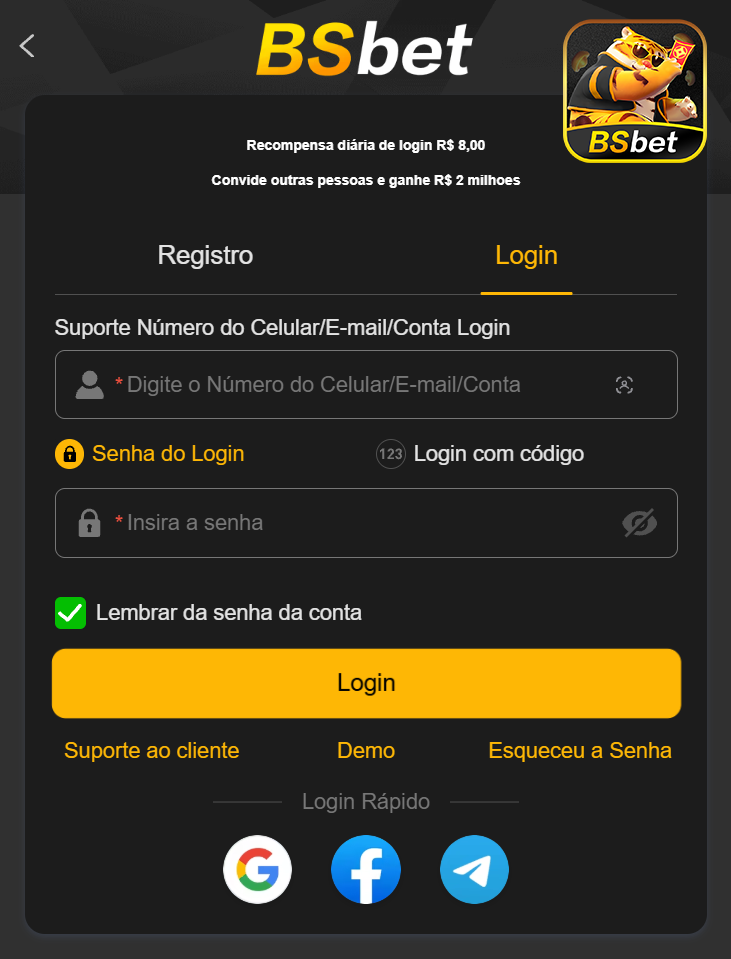731x959 pixels.
Task: Uncheck Lembrar da senha da conta
Action: pos(70,613)
